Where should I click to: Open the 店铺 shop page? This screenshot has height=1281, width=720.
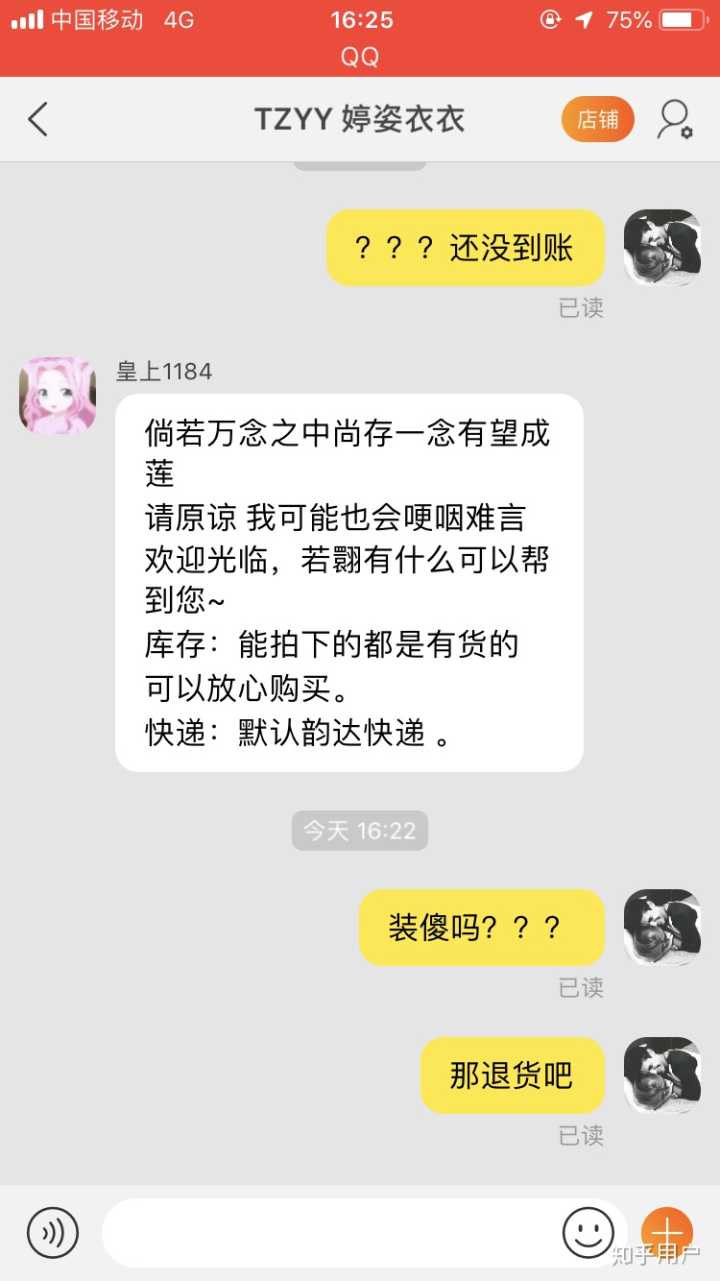[x=597, y=120]
